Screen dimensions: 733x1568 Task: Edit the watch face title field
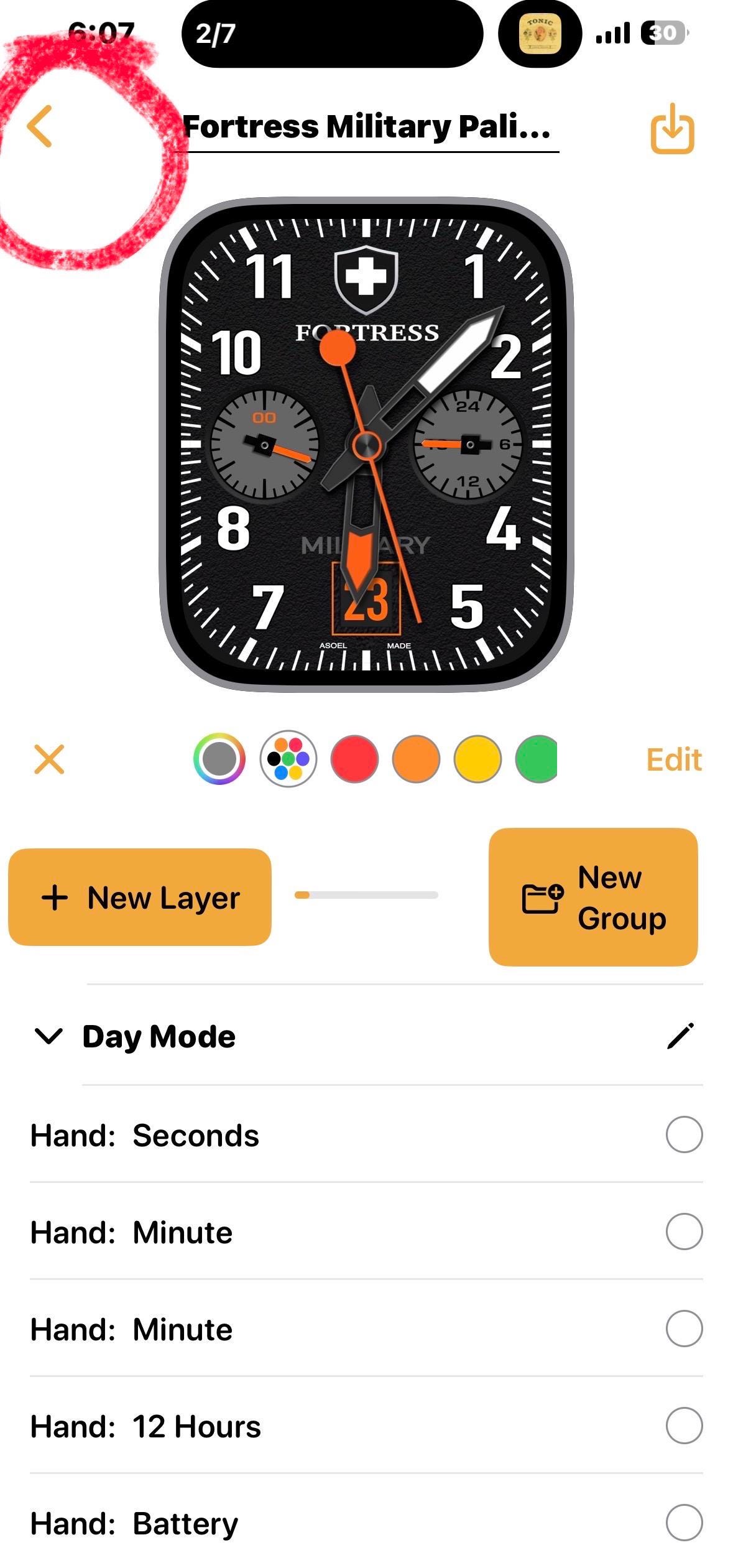pyautogui.click(x=367, y=127)
